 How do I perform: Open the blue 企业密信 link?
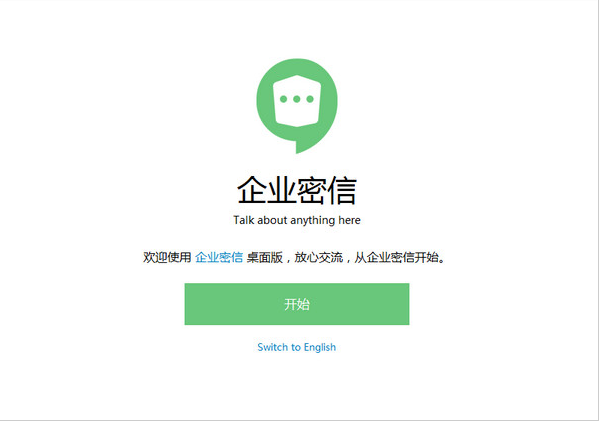click(x=219, y=257)
